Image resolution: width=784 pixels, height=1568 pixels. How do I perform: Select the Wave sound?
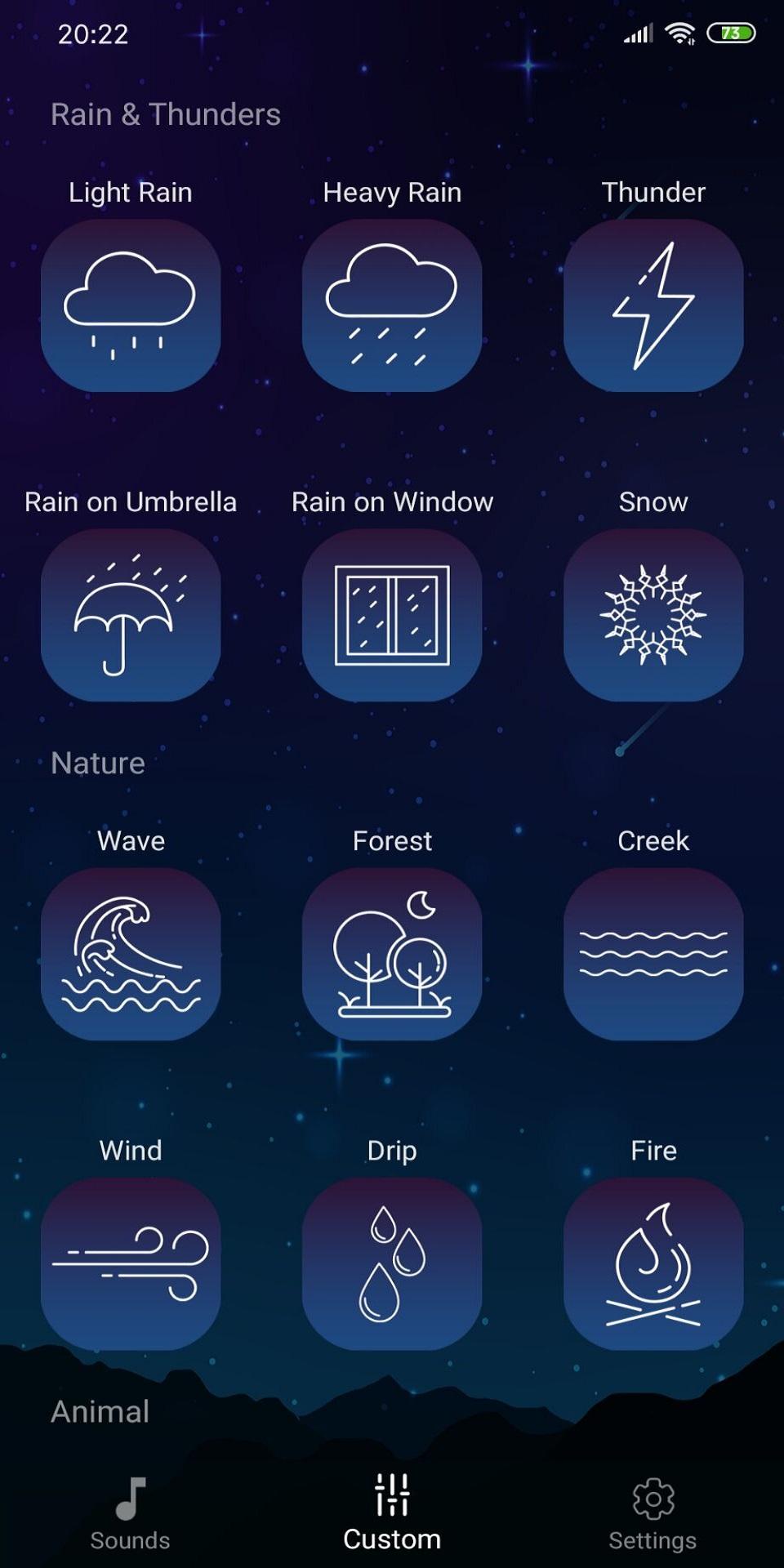[x=131, y=954]
